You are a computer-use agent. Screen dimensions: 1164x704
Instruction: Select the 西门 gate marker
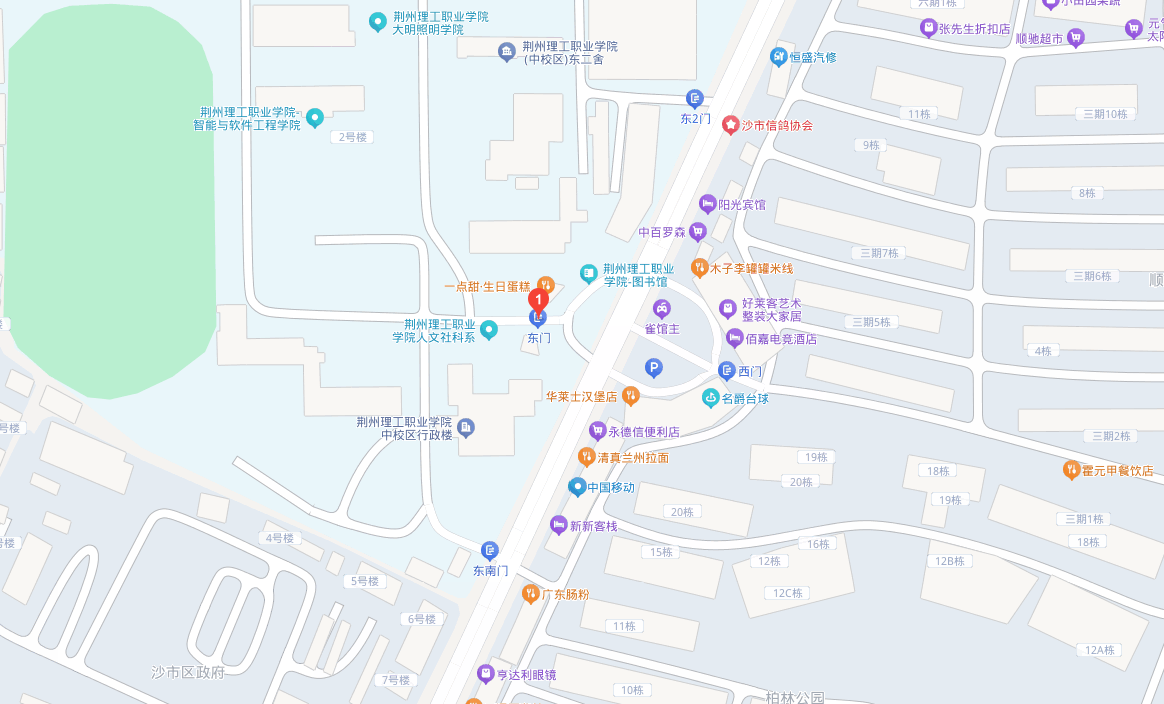[727, 371]
